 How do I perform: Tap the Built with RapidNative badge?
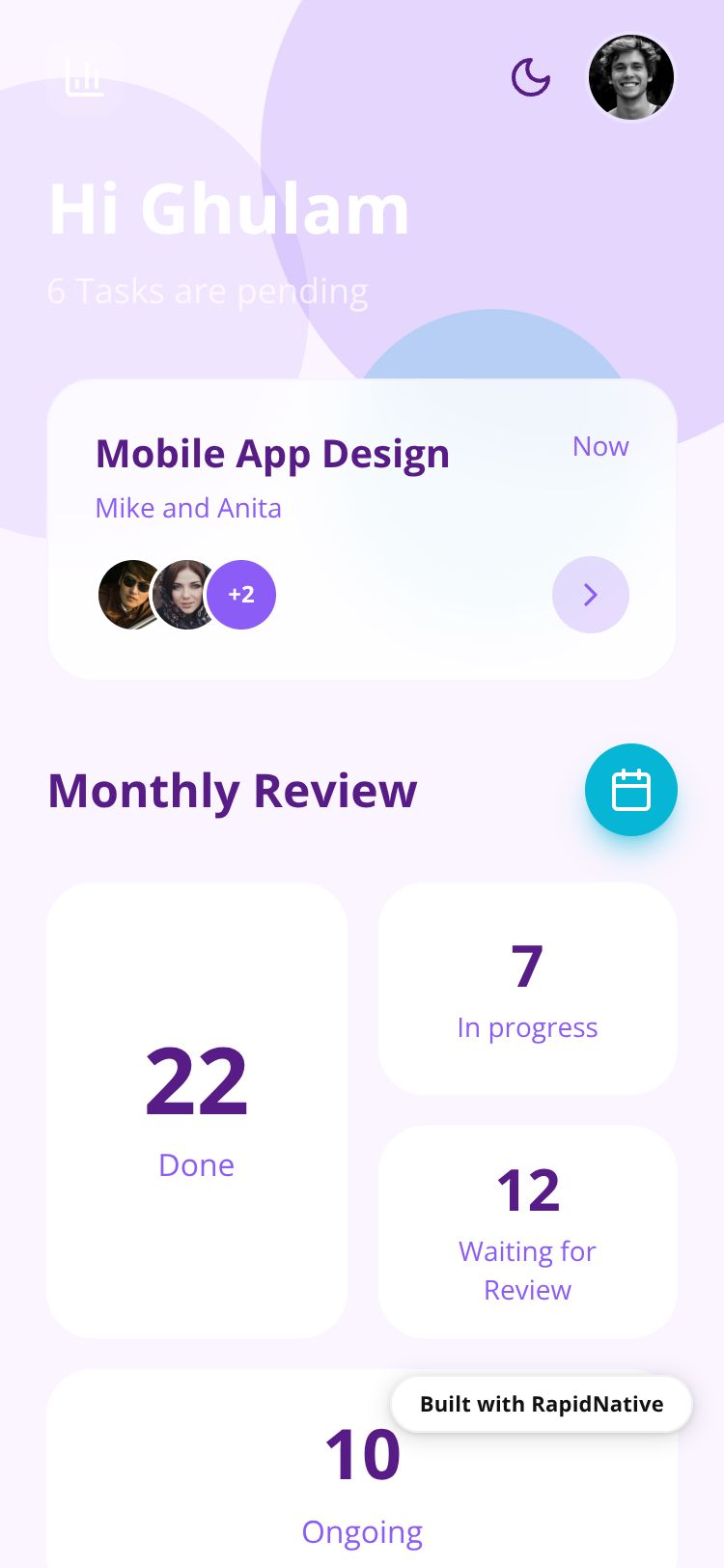(x=542, y=1404)
